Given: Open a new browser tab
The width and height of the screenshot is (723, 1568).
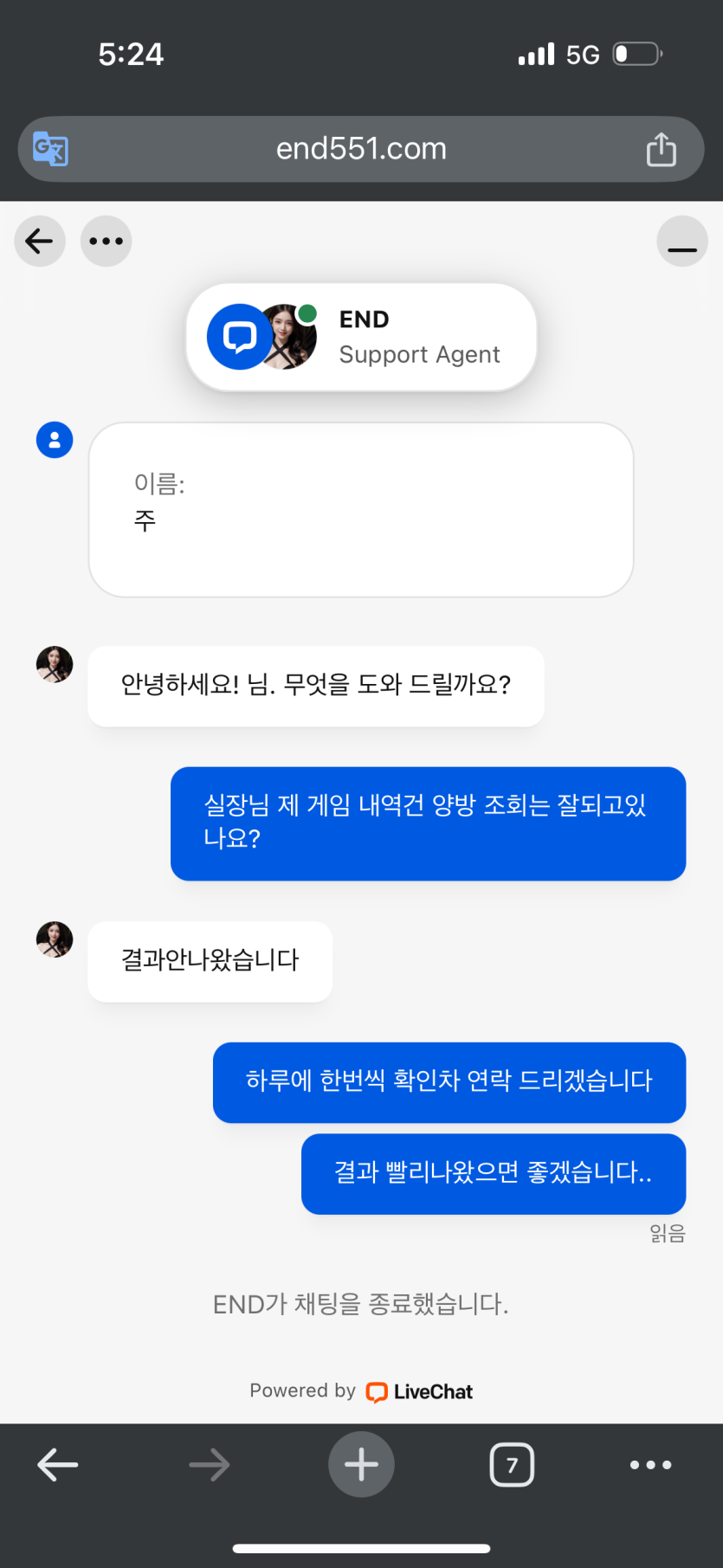Looking at the screenshot, I should pos(361,1465).
